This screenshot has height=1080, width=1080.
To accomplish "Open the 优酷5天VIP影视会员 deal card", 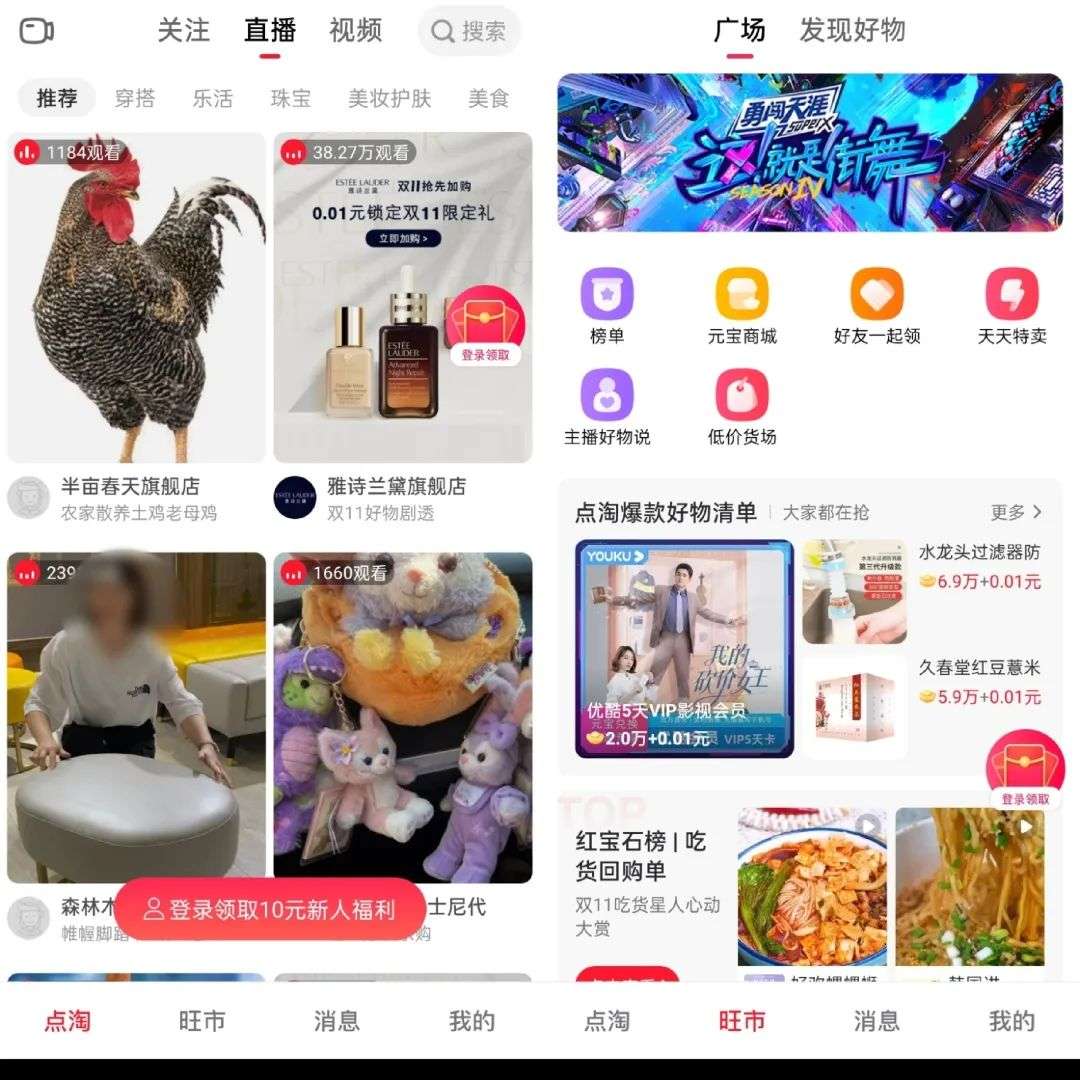I will pyautogui.click(x=684, y=648).
